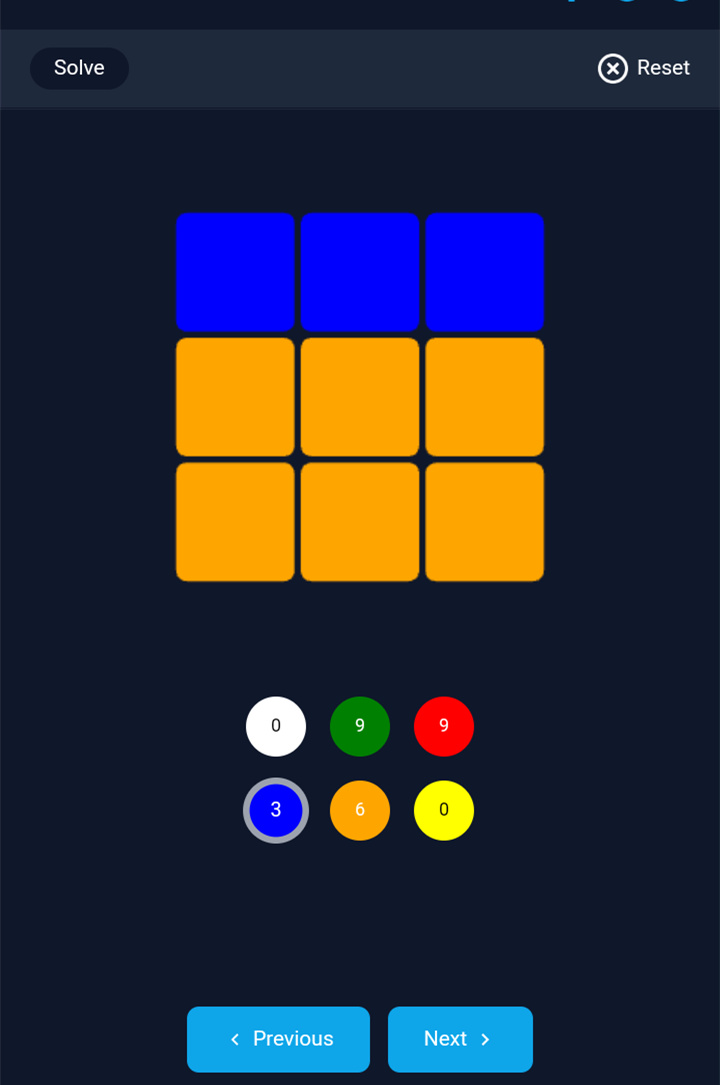The width and height of the screenshot is (720, 1085).
Task: Select the yellow color marked 0
Action: pyautogui.click(x=443, y=810)
